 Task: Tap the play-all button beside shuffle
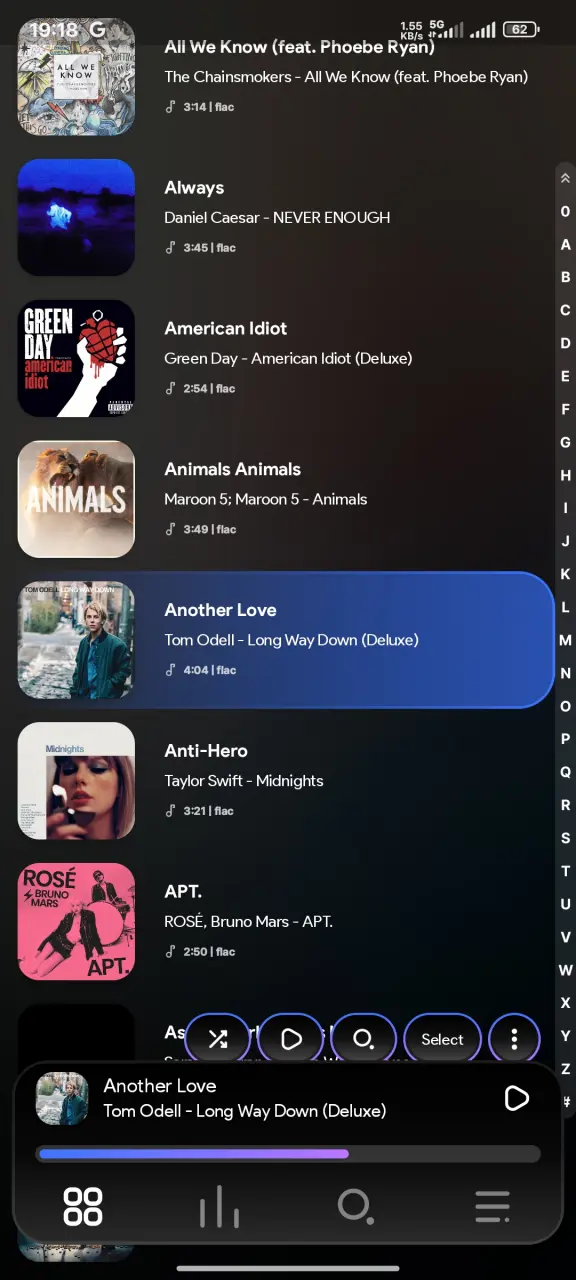(291, 1040)
